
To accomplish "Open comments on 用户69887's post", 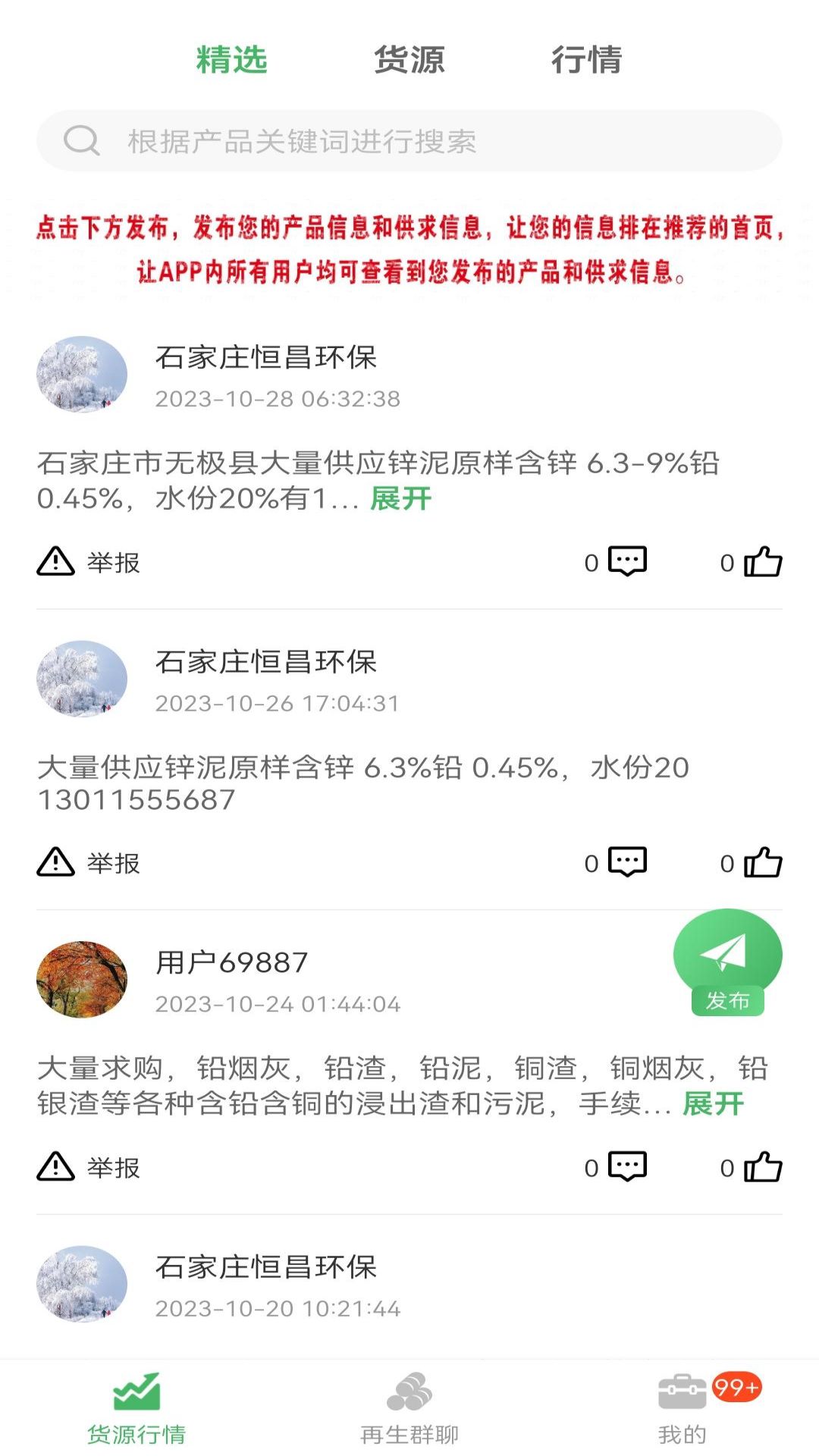I will [626, 1167].
